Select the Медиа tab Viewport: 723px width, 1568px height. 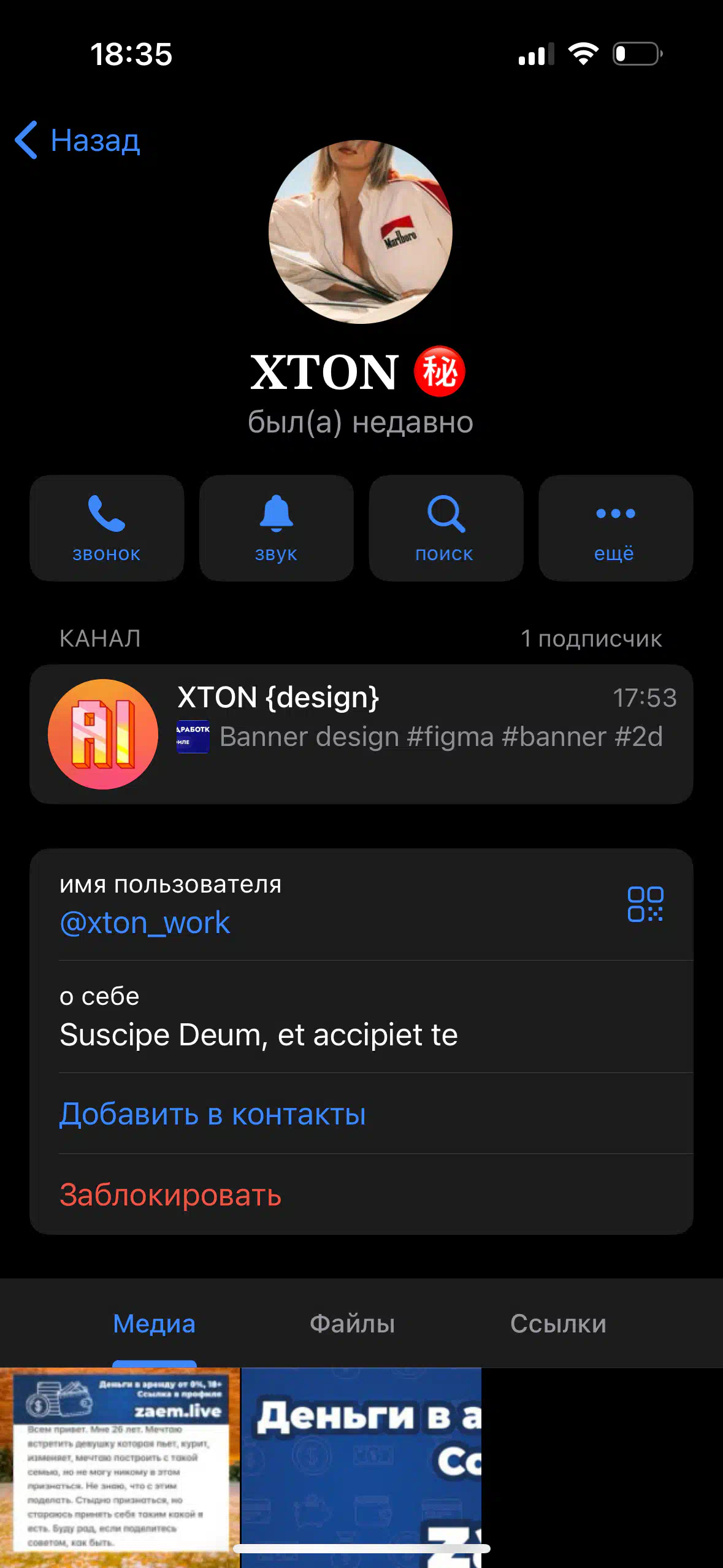(x=155, y=1324)
